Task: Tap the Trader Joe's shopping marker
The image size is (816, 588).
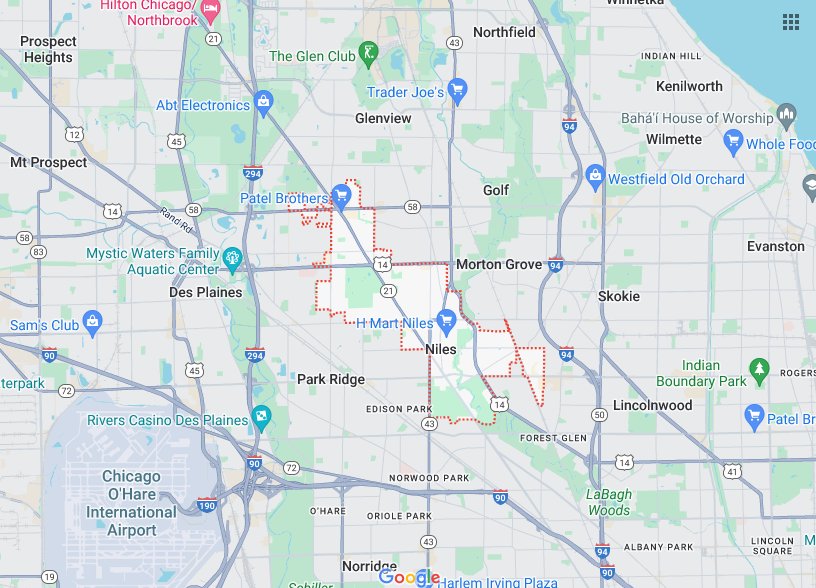Action: click(458, 92)
